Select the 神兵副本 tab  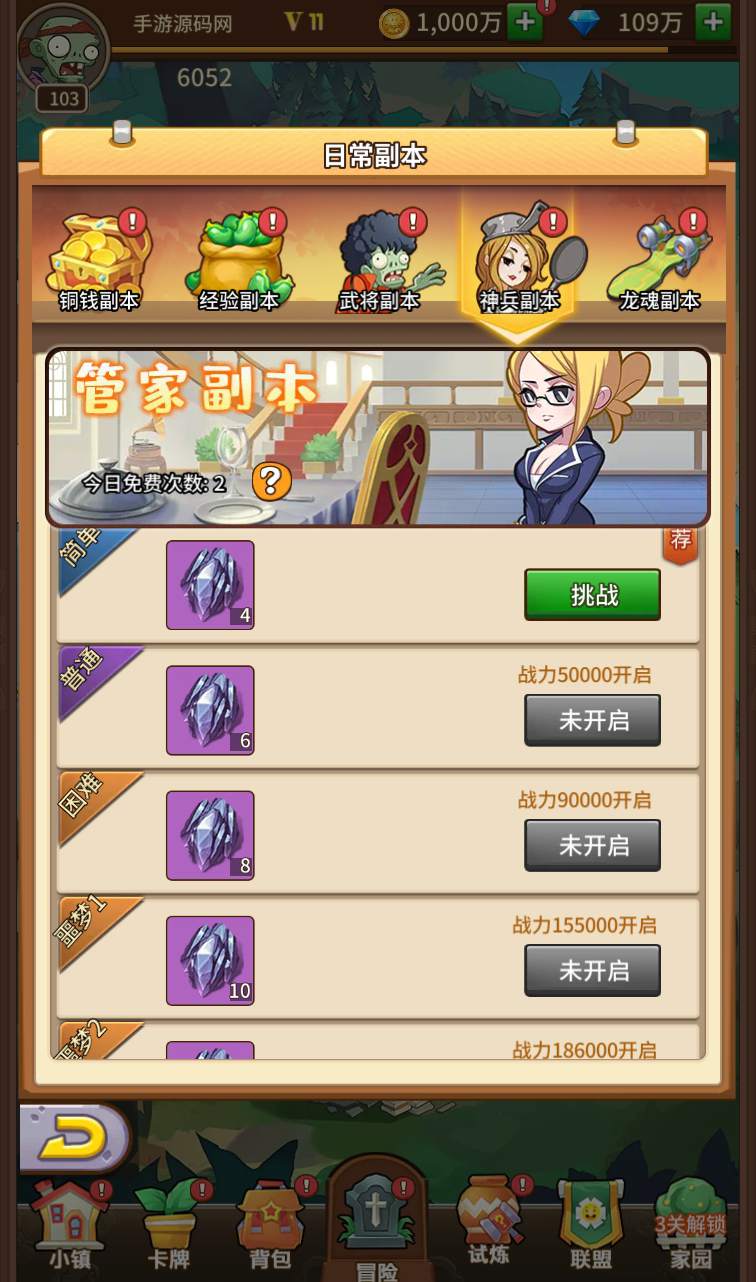click(x=519, y=262)
